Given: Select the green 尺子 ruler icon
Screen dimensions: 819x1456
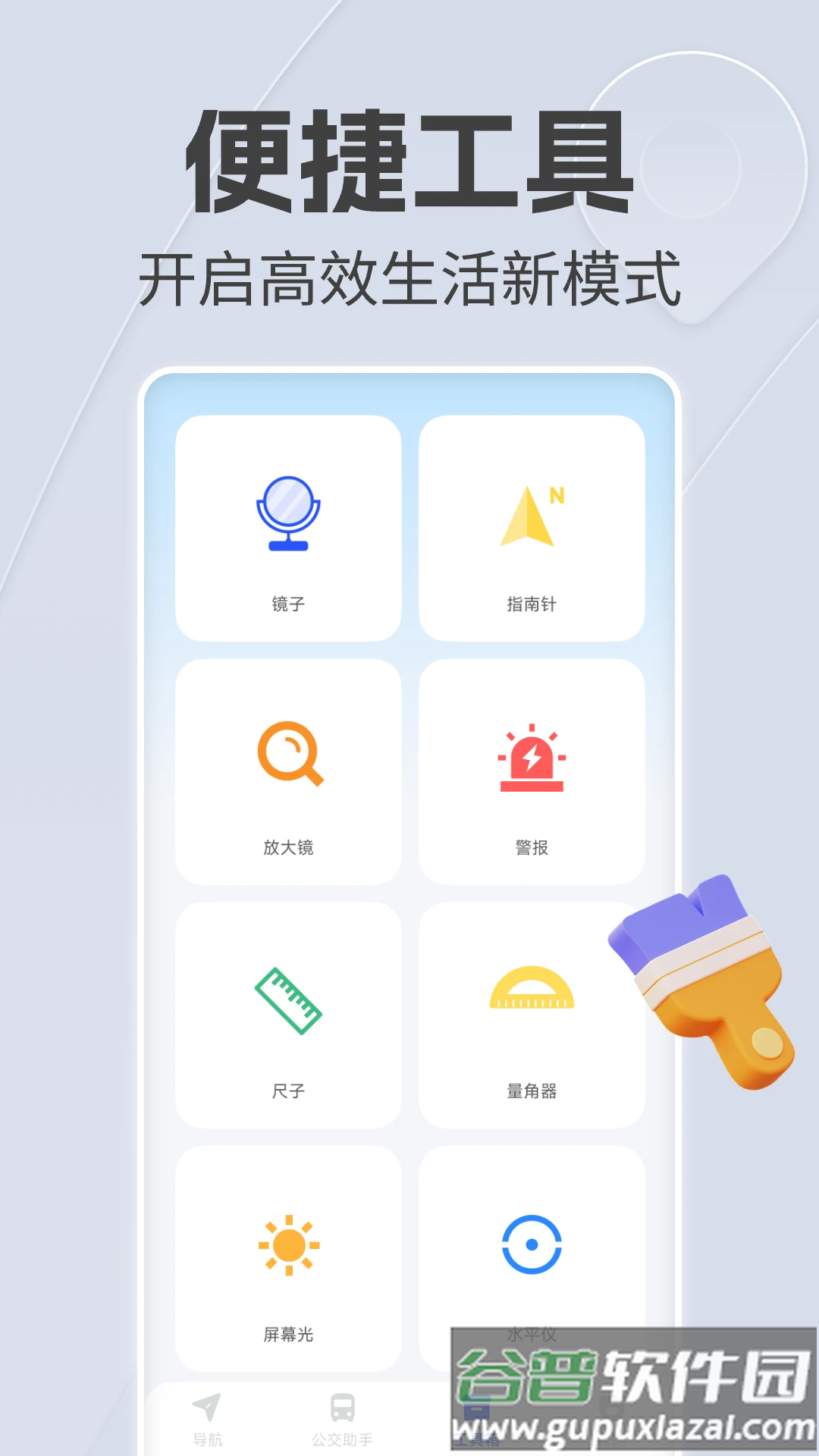Looking at the screenshot, I should tap(288, 1001).
